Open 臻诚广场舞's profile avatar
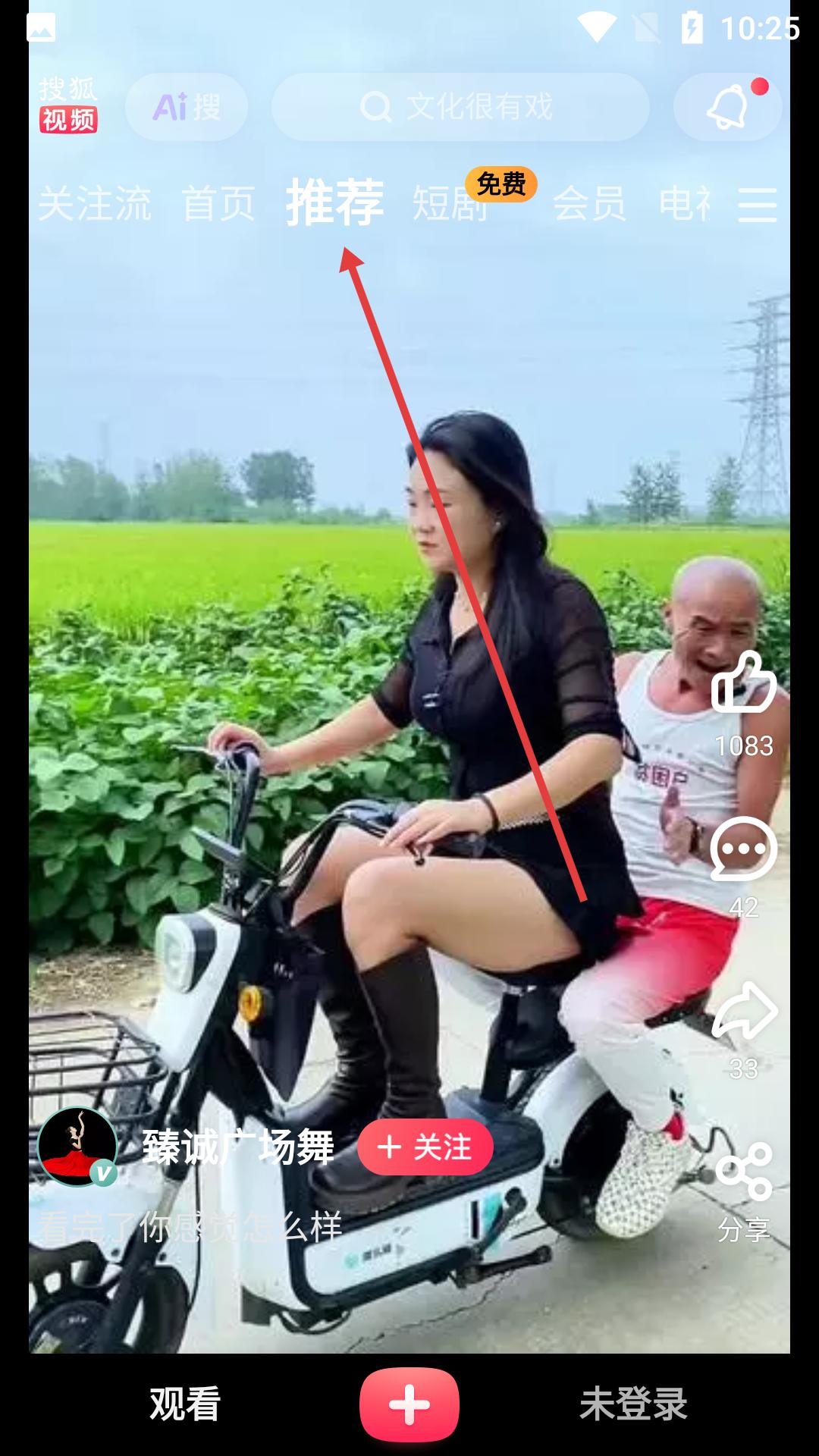The width and height of the screenshot is (819, 1456). 77,1147
